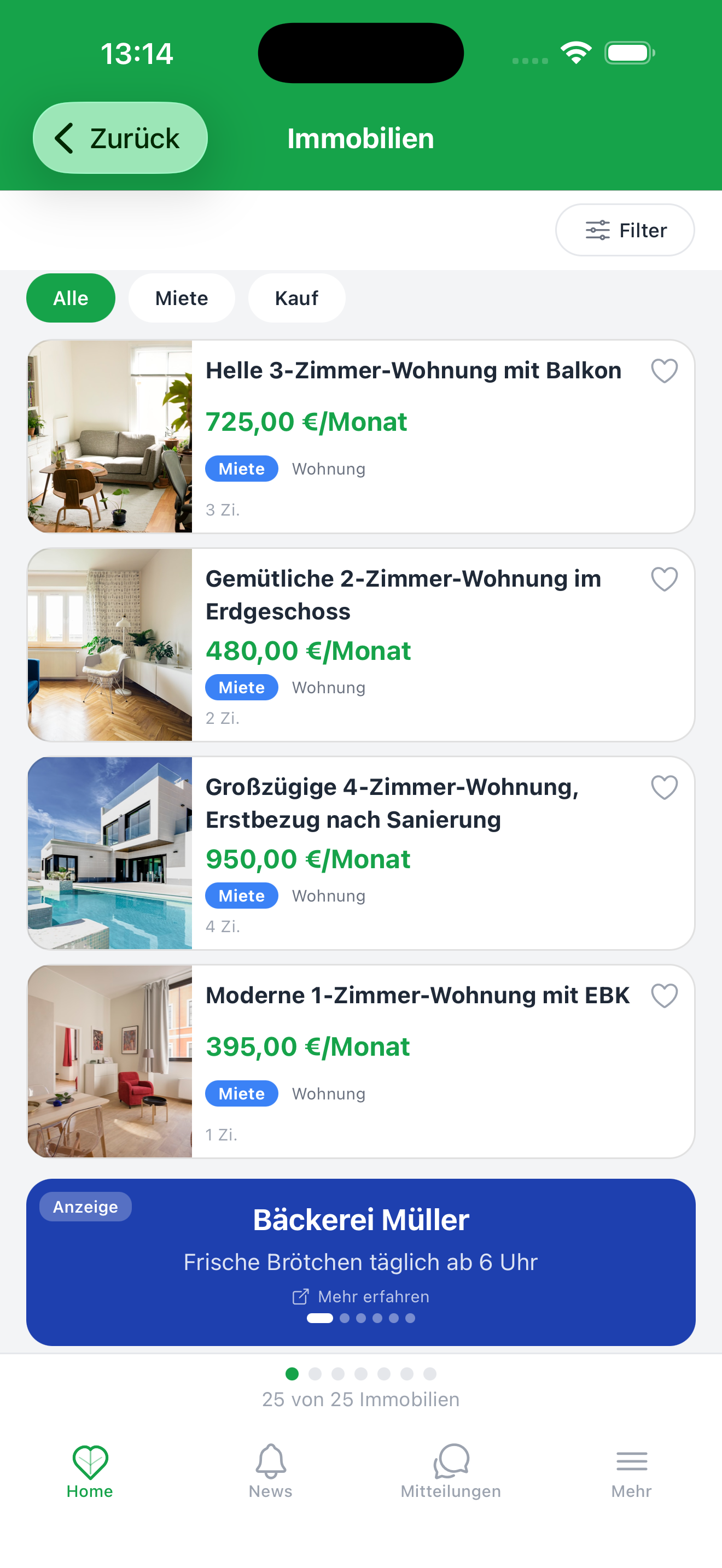The width and height of the screenshot is (722, 1568).
Task: Open the pool house listing thumbnail
Action: pyautogui.click(x=109, y=852)
